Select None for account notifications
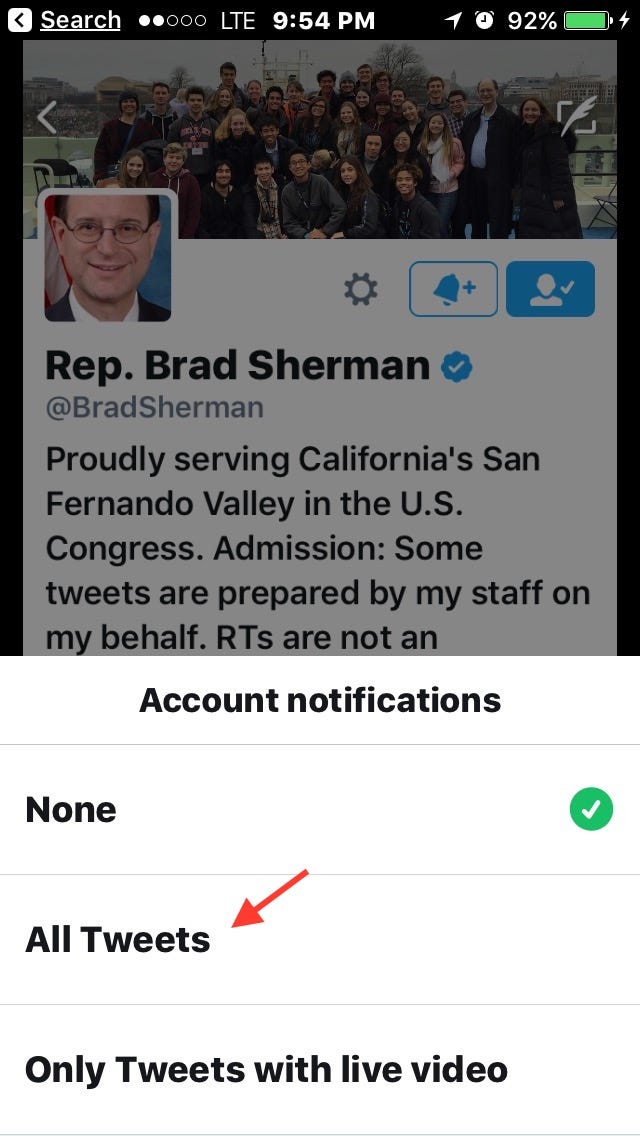This screenshot has height=1136, width=640. [x=320, y=809]
